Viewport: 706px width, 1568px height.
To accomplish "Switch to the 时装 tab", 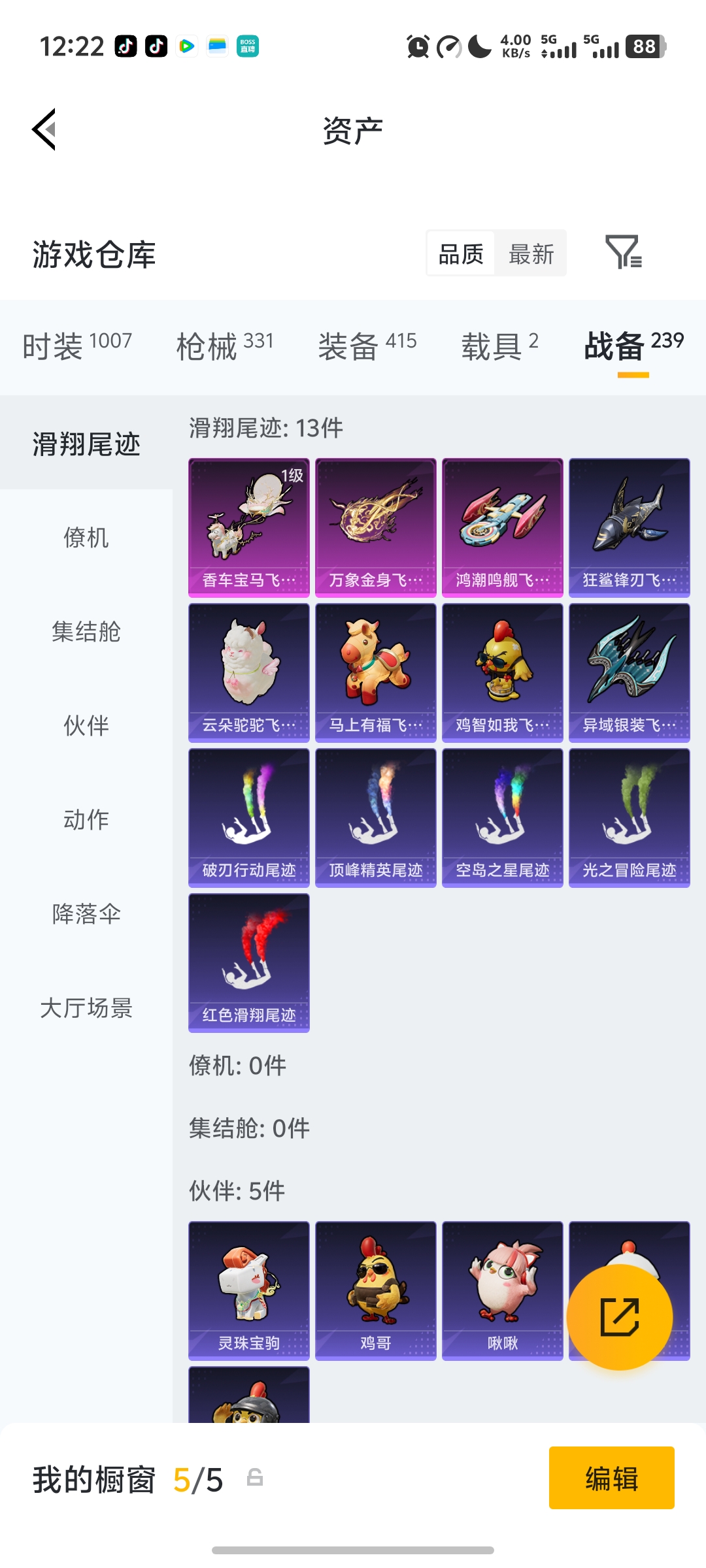I will [x=77, y=345].
